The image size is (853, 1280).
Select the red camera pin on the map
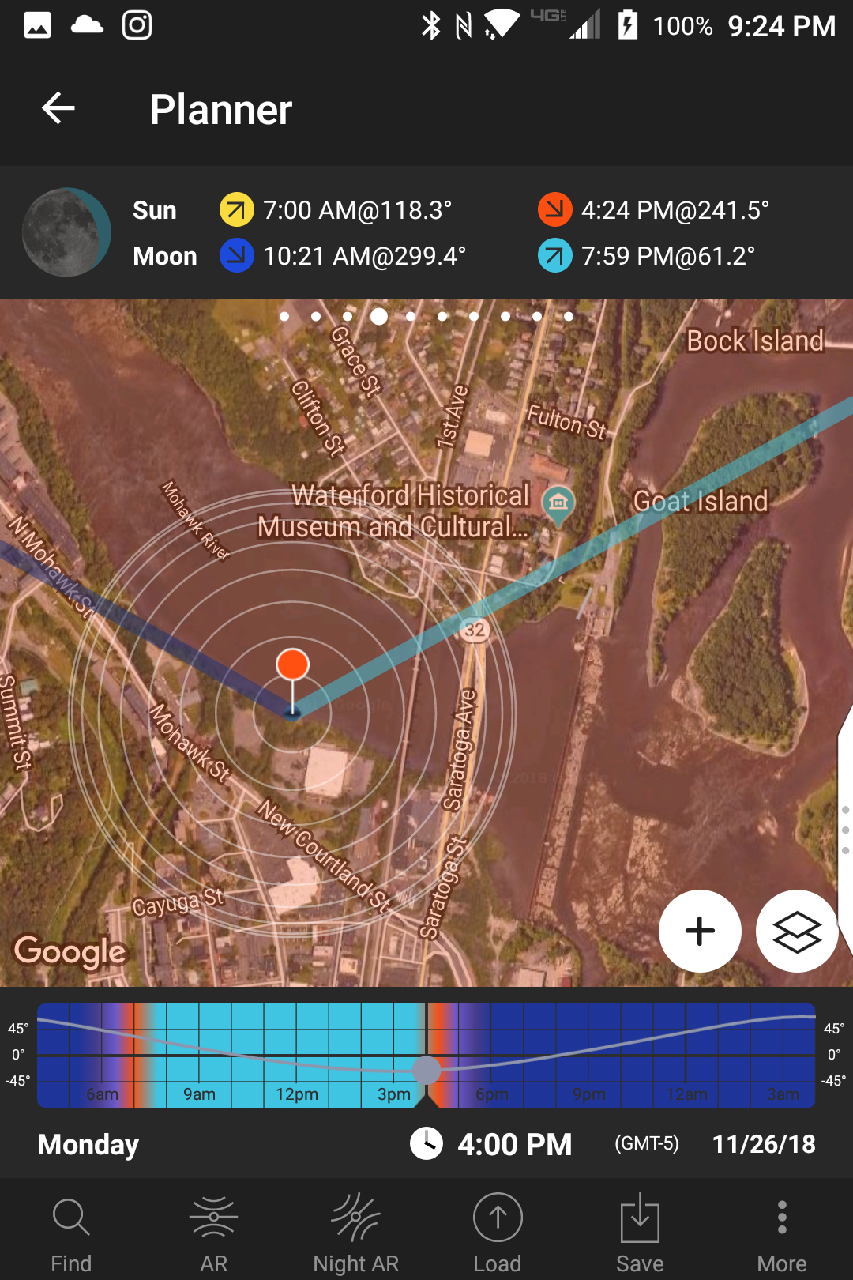click(x=292, y=664)
